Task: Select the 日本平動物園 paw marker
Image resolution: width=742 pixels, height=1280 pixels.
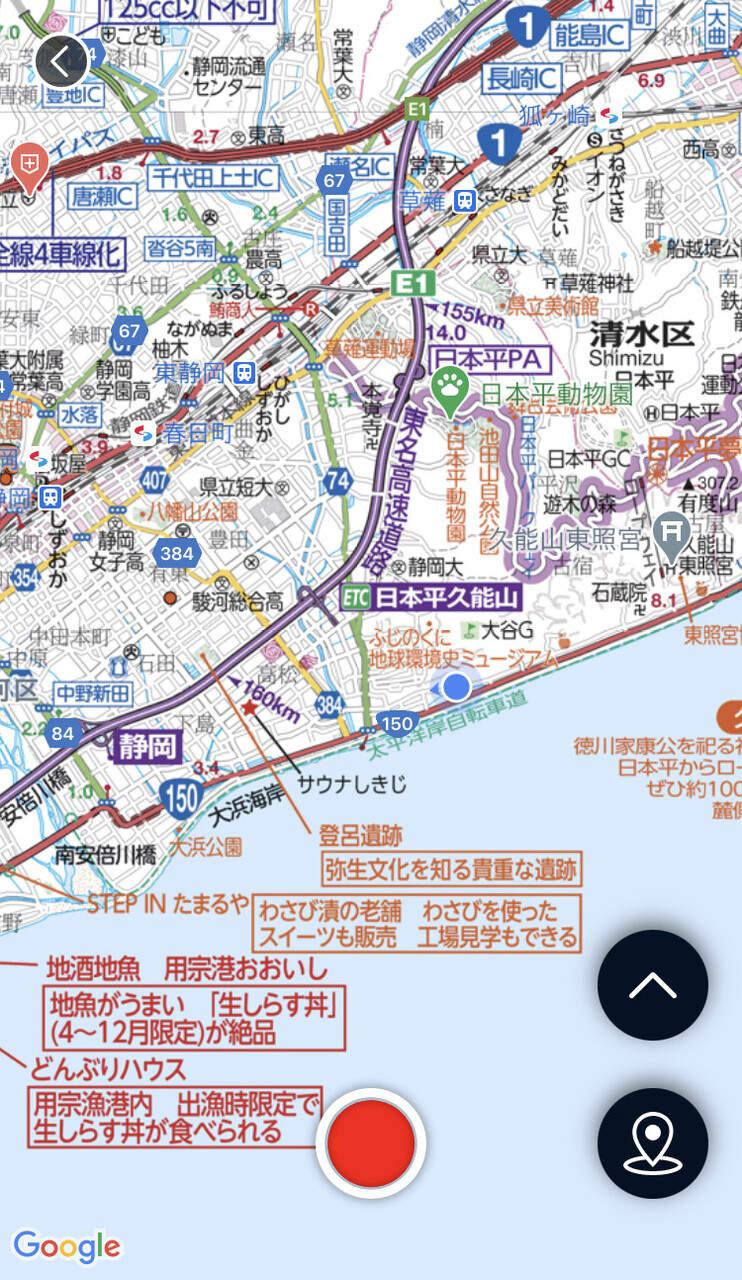Action: [x=450, y=390]
